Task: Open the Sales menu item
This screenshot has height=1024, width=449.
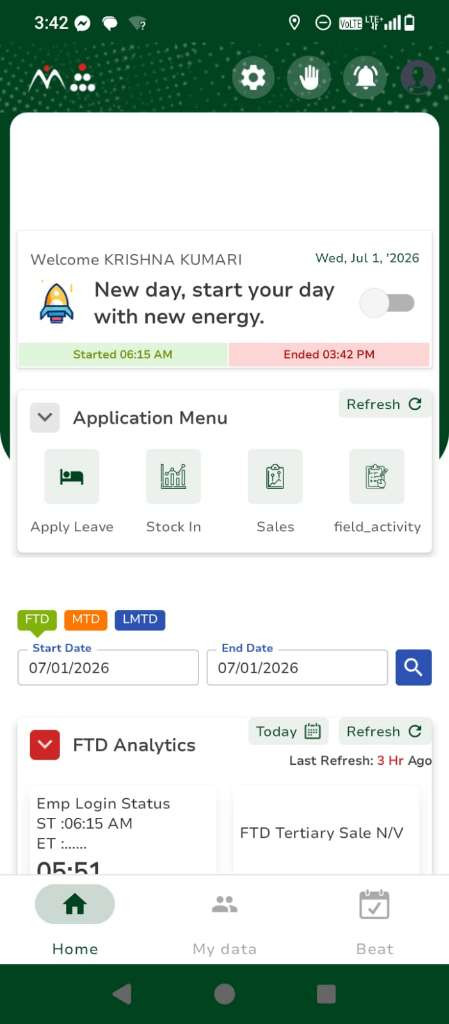Action: coord(275,491)
